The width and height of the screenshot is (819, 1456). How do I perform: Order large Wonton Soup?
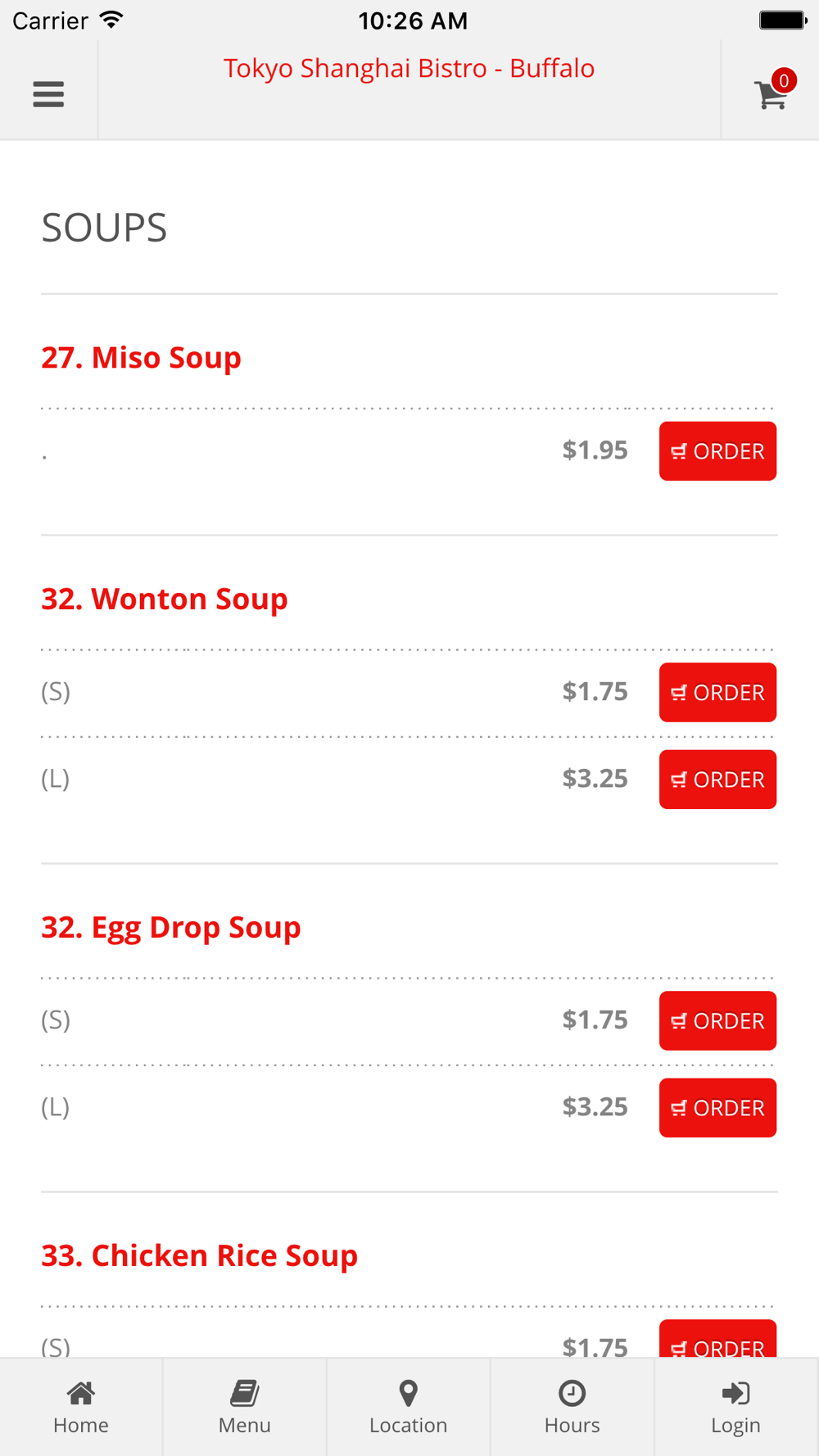(717, 780)
